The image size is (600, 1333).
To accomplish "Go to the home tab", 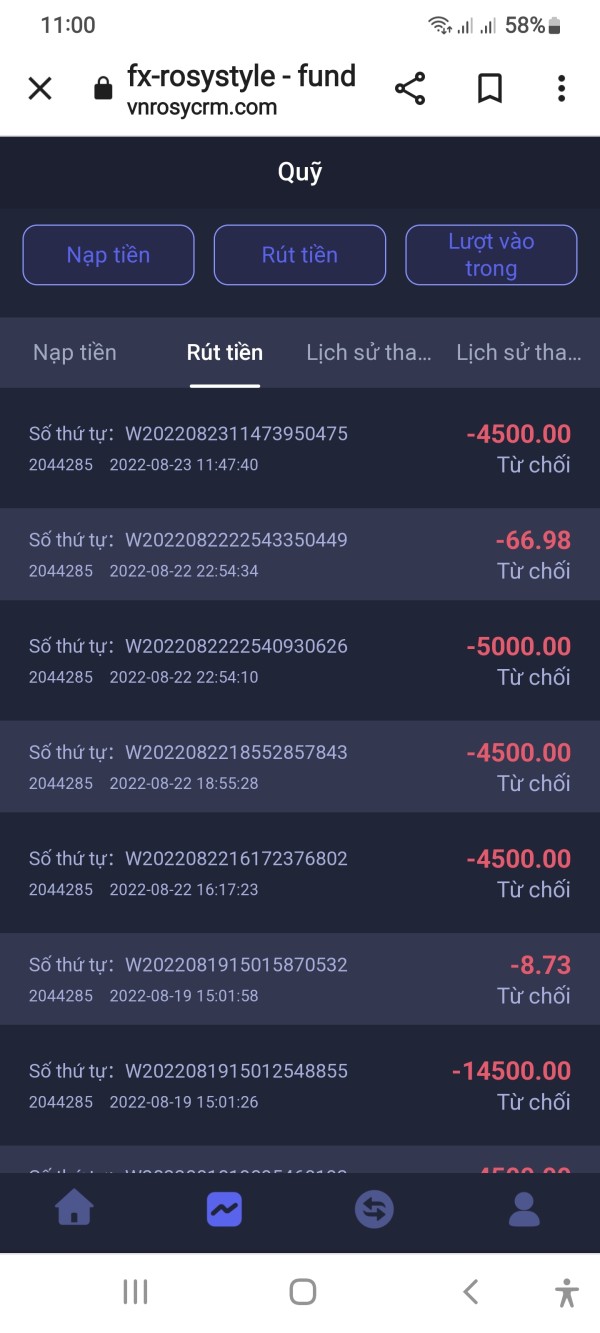I will pyautogui.click(x=75, y=1210).
